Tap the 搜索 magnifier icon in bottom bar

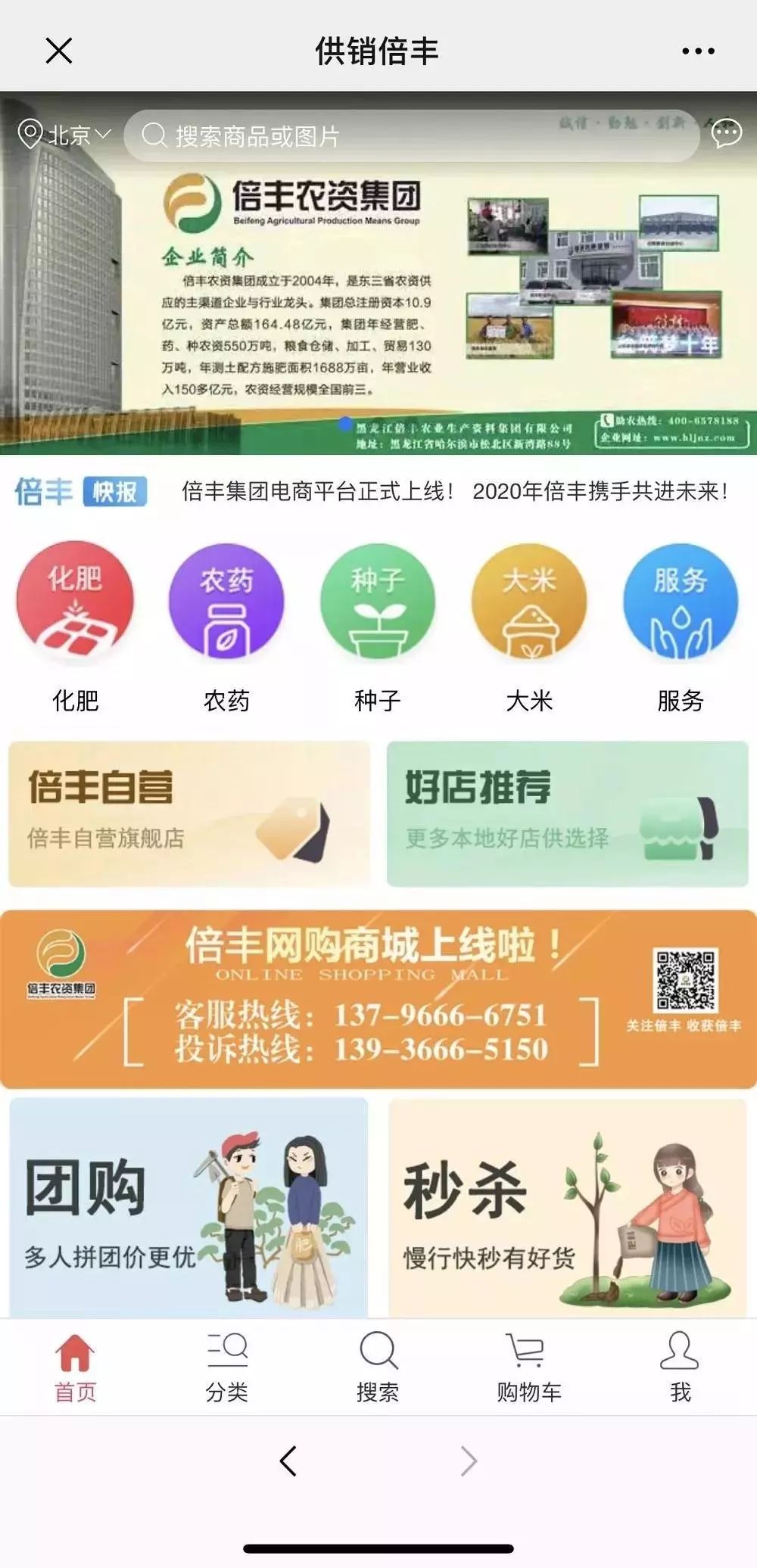tap(376, 1352)
